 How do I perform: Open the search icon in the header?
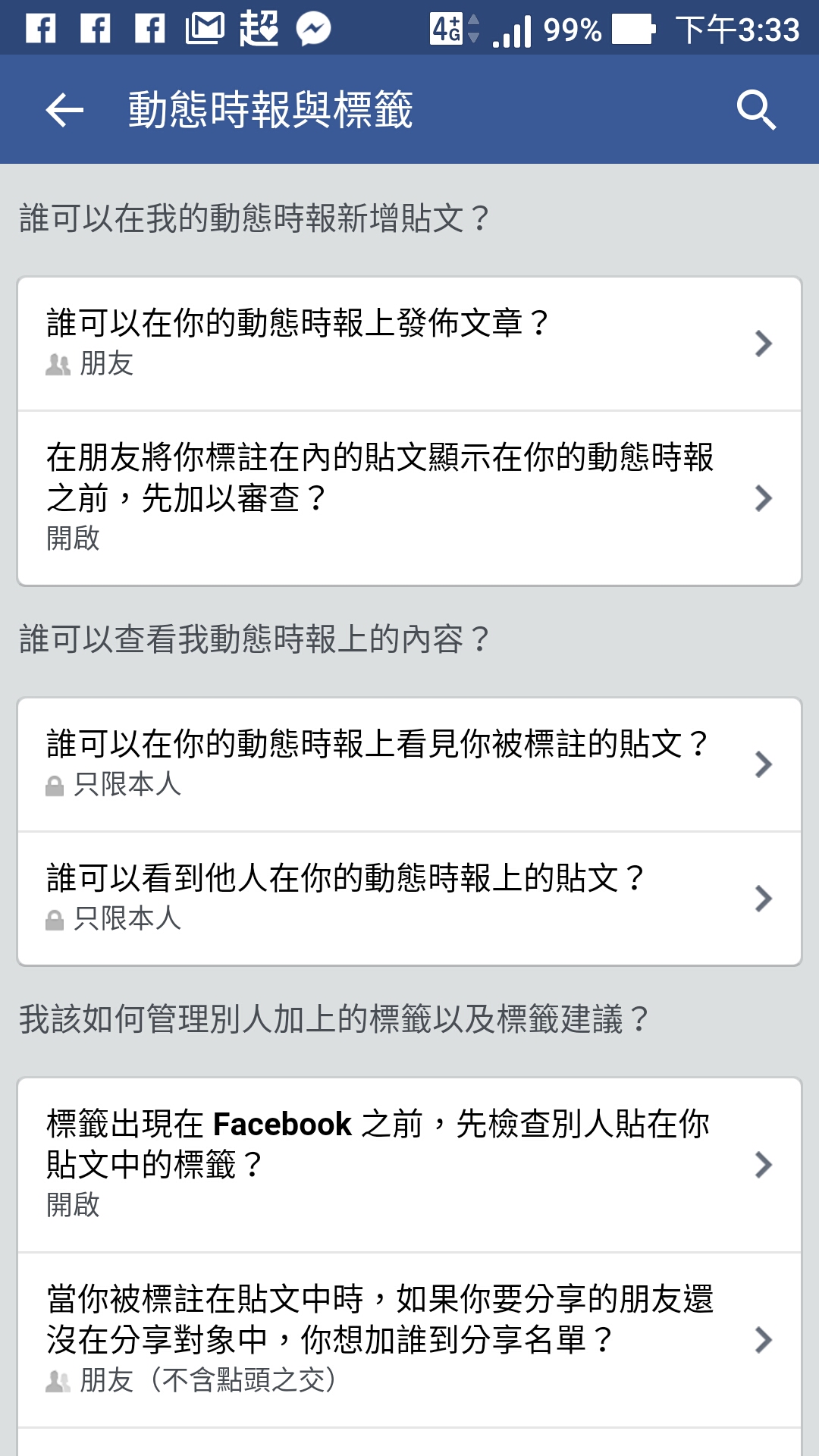(x=756, y=110)
